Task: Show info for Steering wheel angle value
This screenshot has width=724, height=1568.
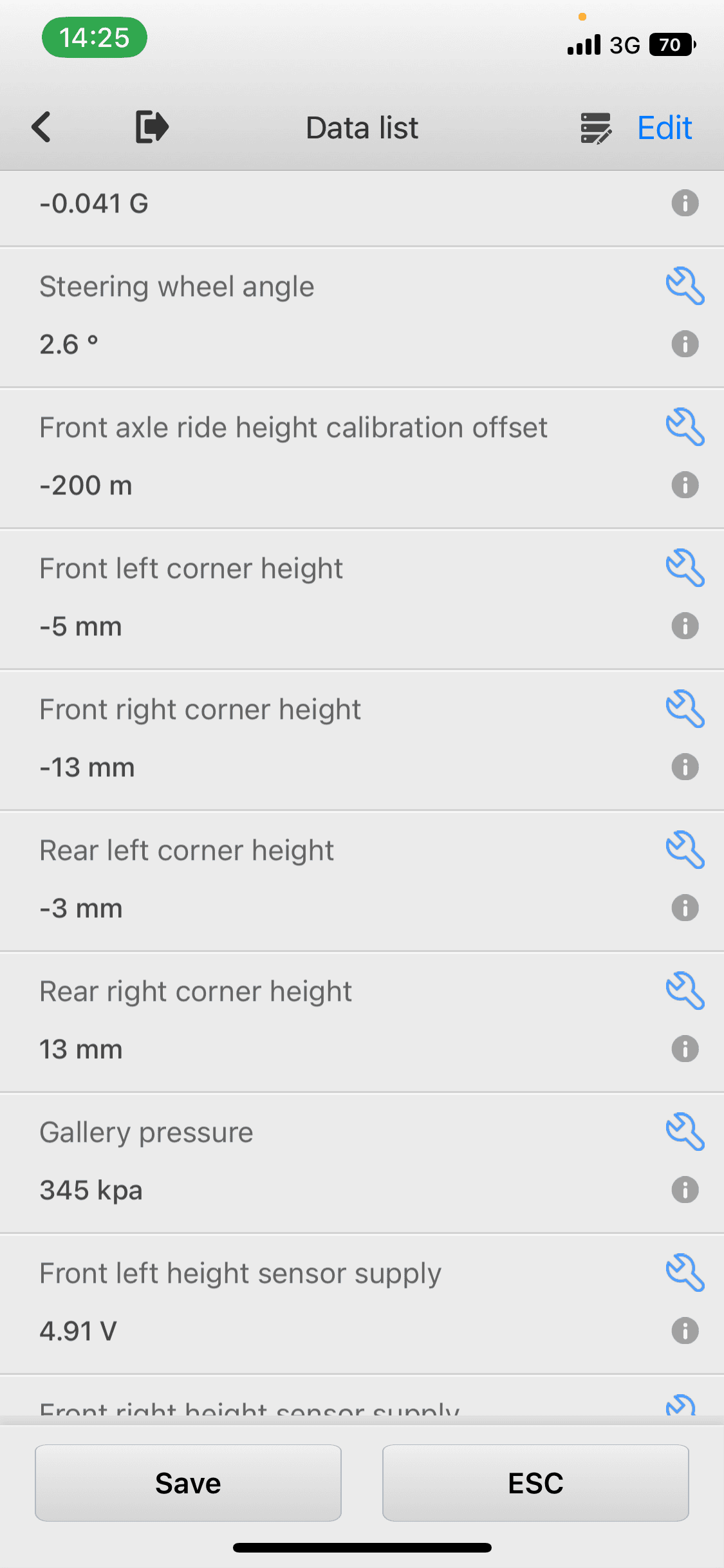Action: click(x=685, y=344)
